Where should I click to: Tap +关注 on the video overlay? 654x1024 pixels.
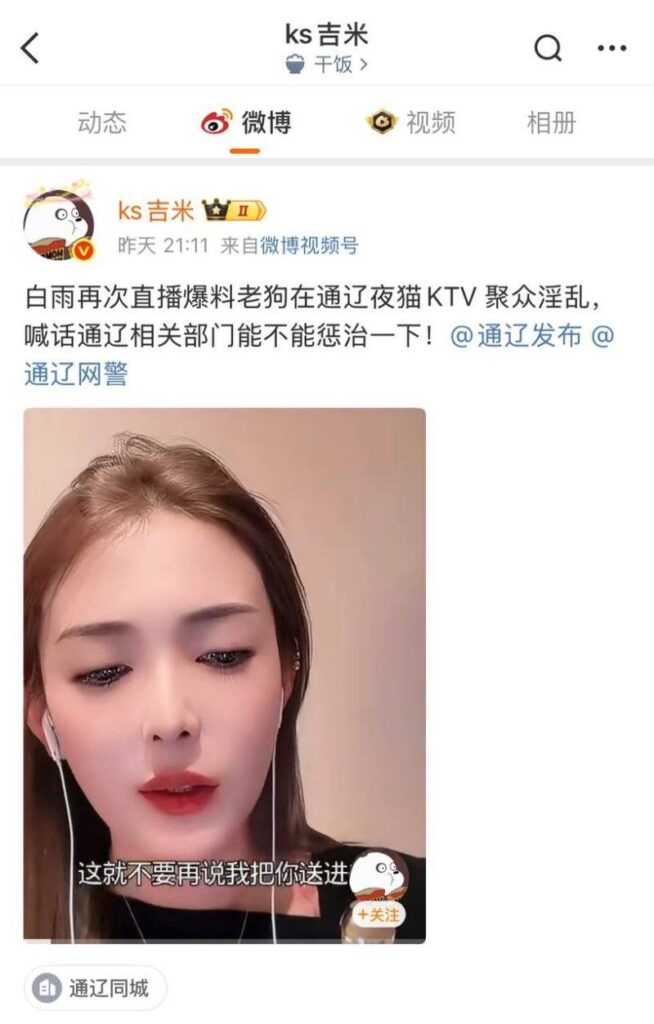point(377,914)
